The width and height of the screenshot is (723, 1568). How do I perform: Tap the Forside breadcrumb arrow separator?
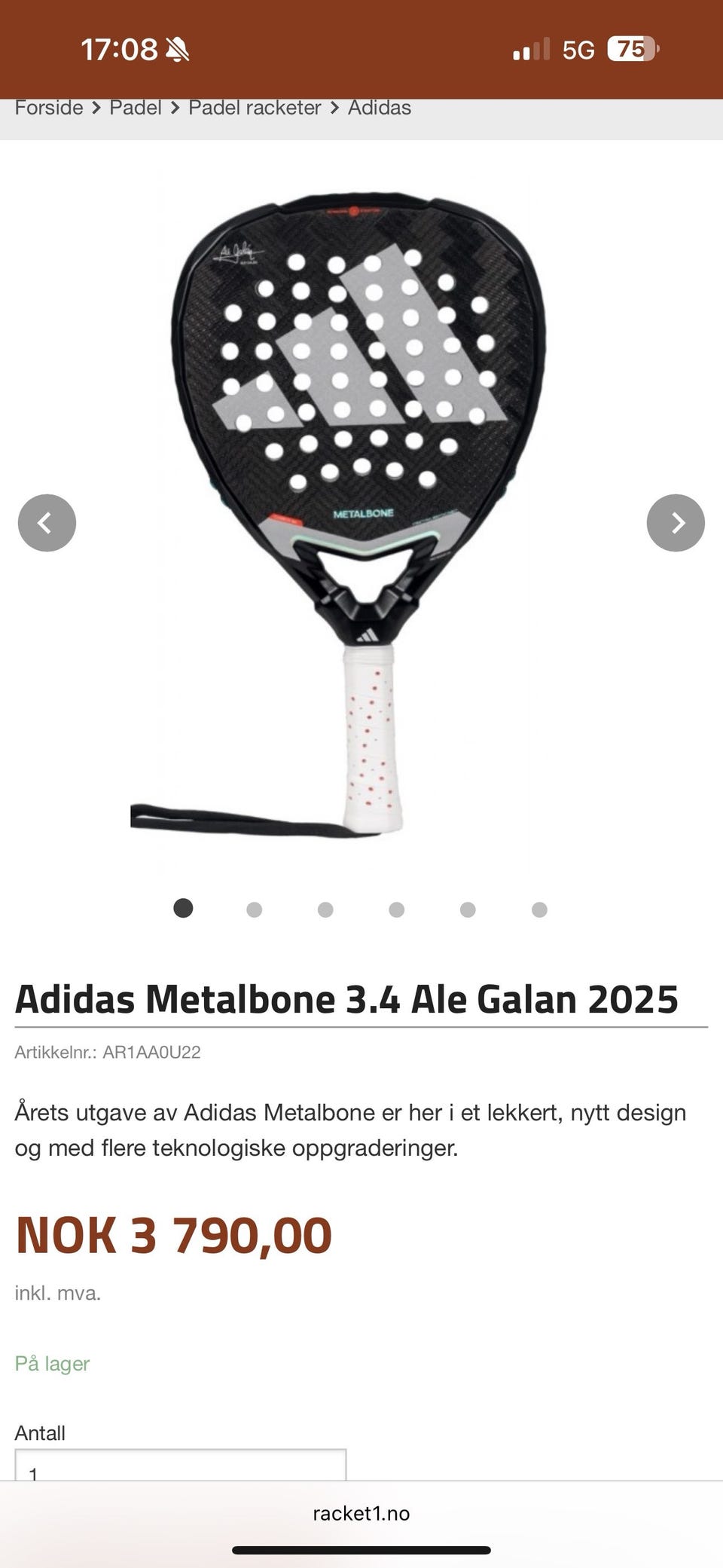(x=96, y=108)
